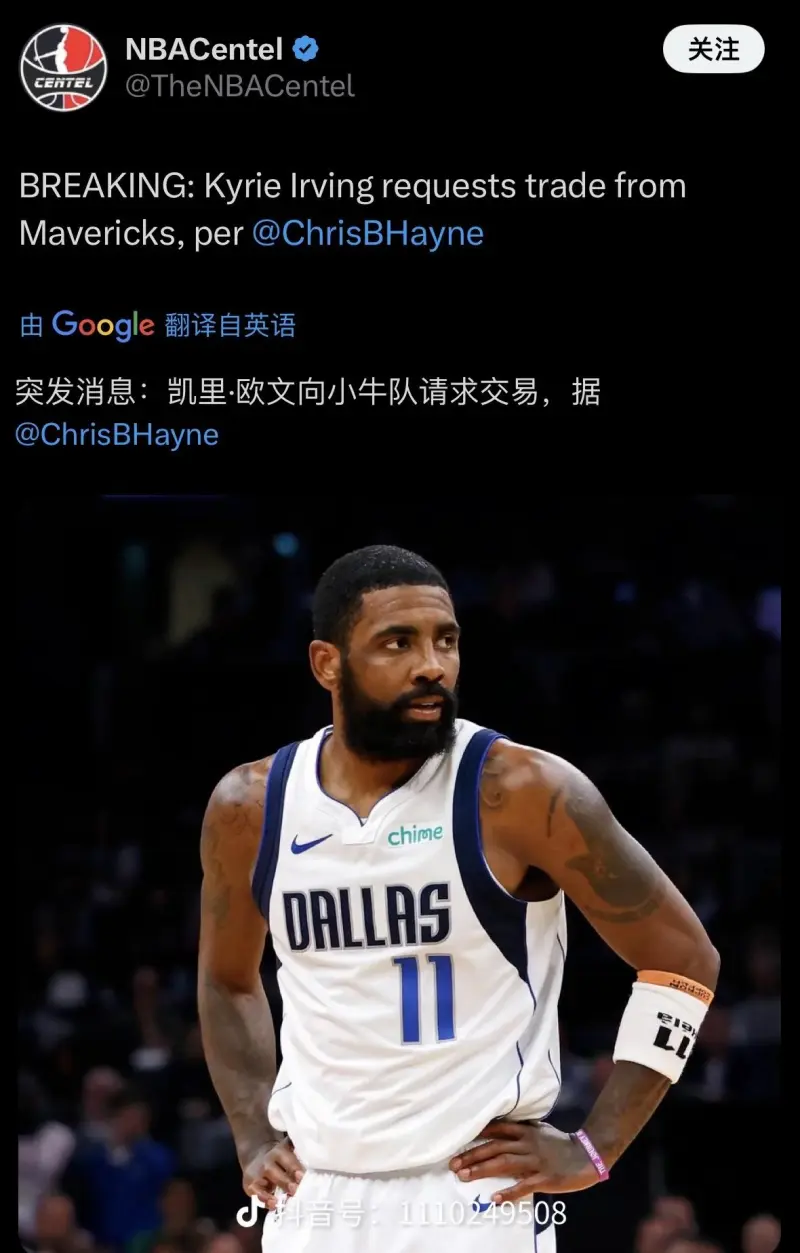Open the @ChrisBHayne mention in the English tweet
The height and width of the screenshot is (1253, 800).
pos(367,233)
